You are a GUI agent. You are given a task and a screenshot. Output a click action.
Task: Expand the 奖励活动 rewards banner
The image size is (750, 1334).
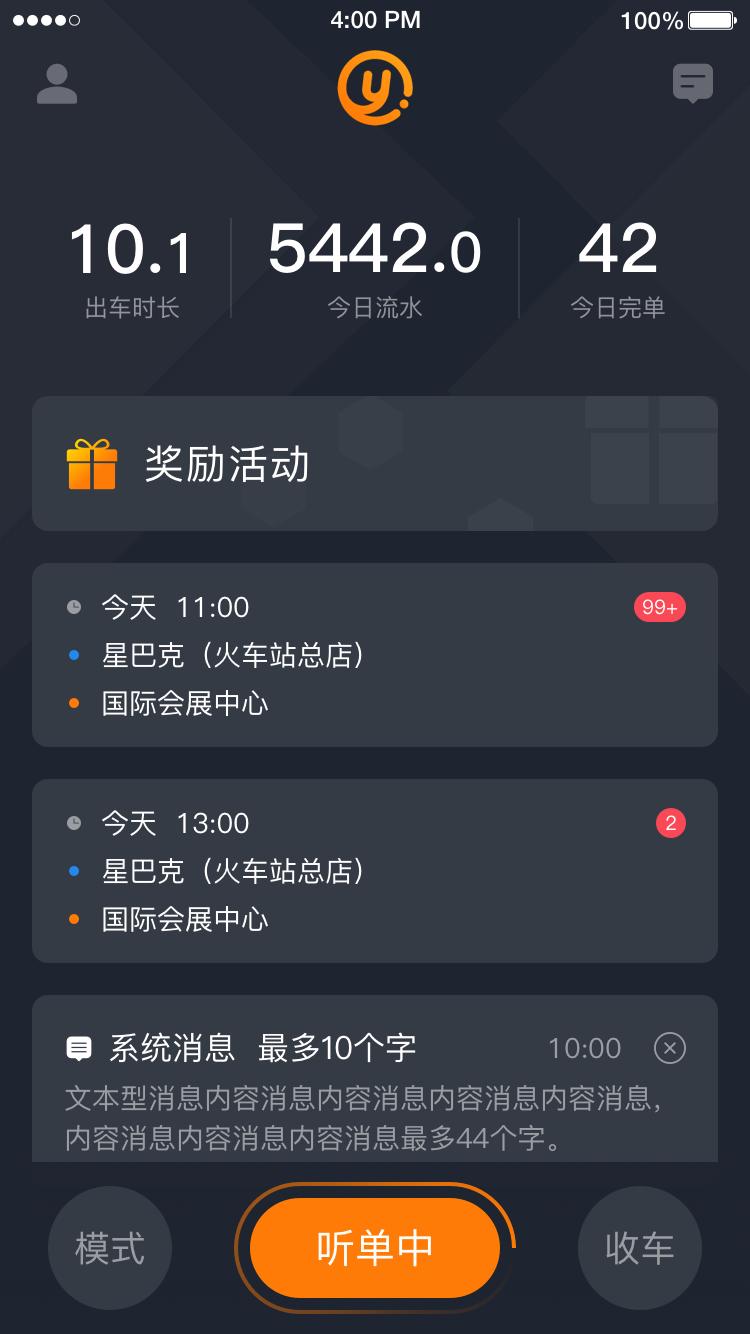(x=375, y=463)
